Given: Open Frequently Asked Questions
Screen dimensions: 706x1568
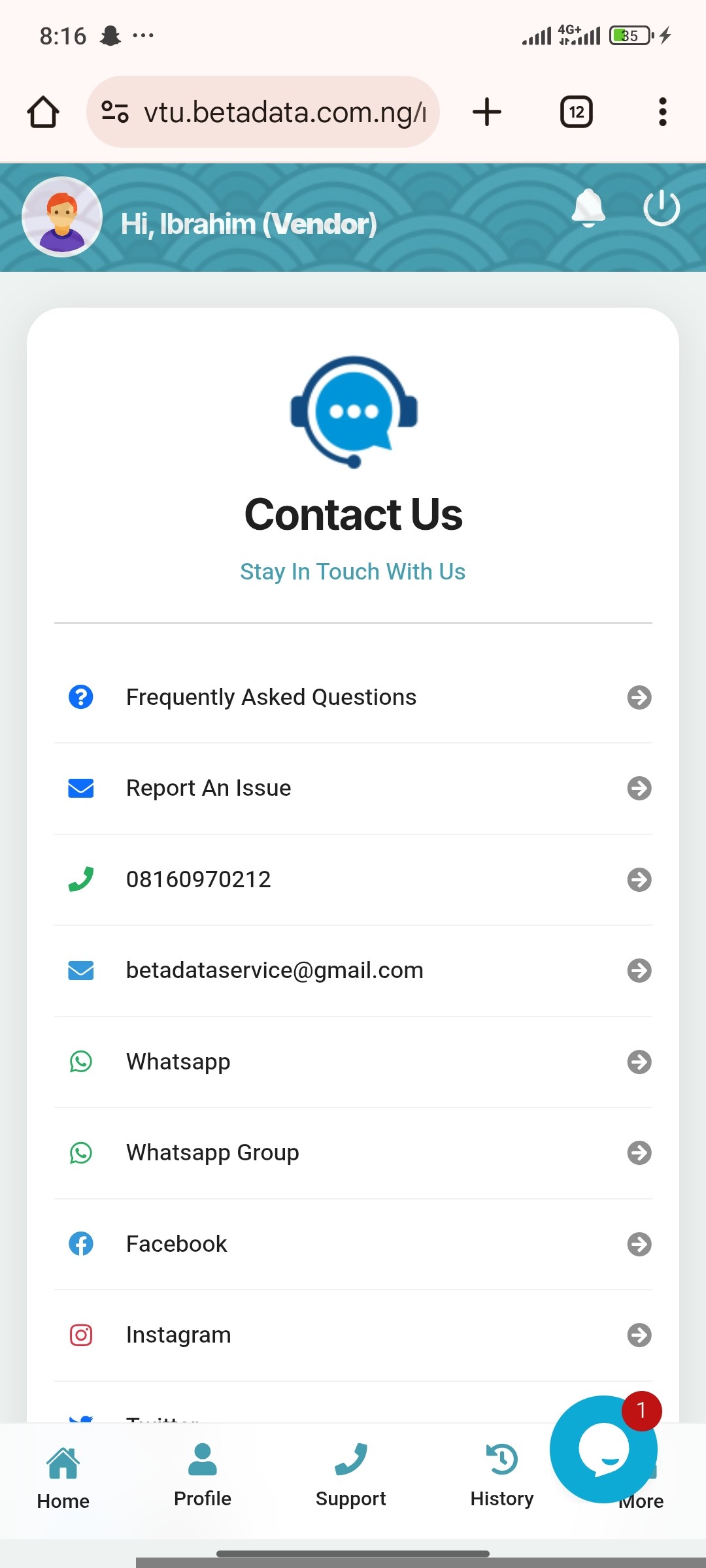Looking at the screenshot, I should pos(353,697).
